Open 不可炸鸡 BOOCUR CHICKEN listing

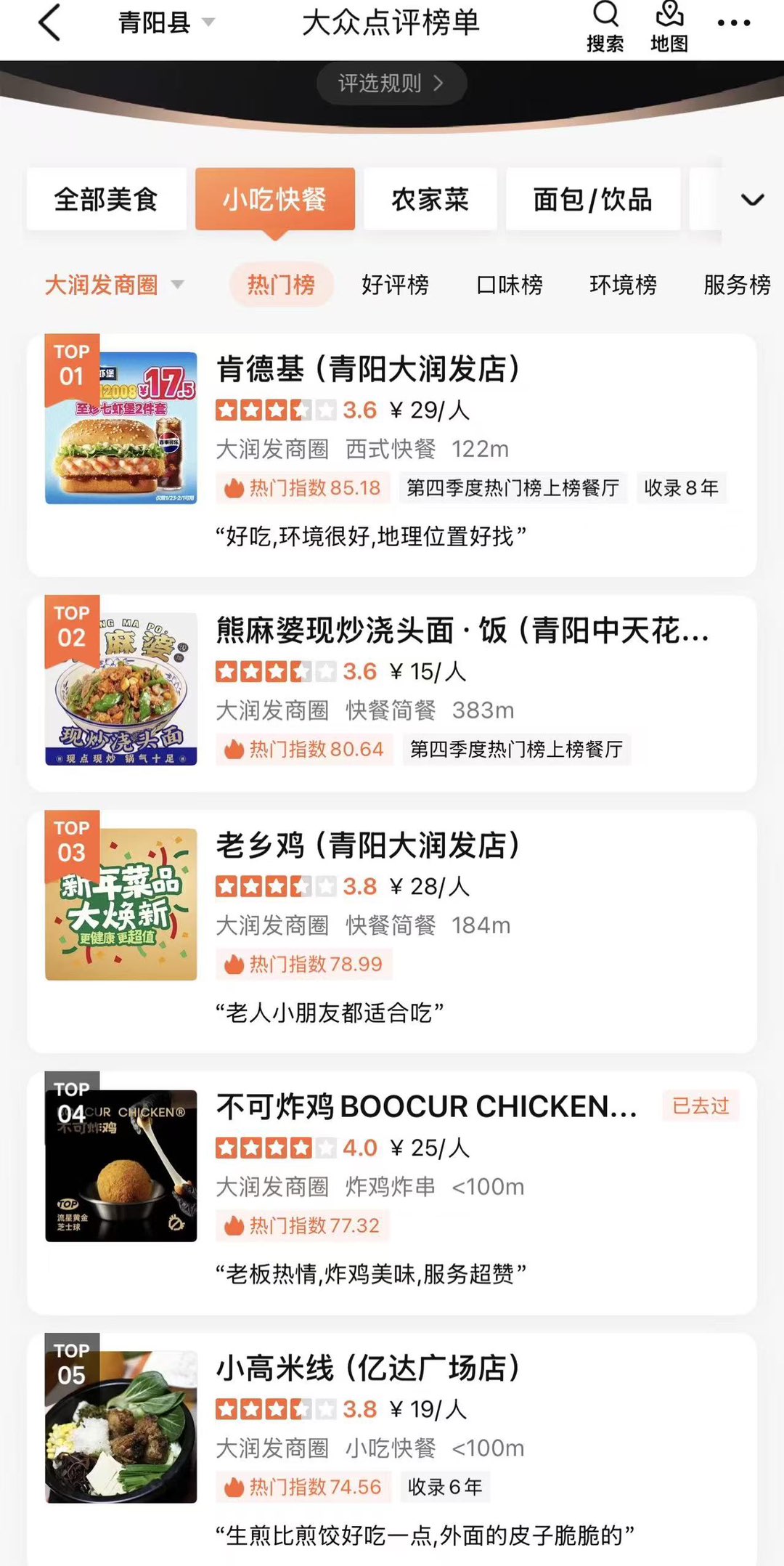click(x=426, y=1107)
